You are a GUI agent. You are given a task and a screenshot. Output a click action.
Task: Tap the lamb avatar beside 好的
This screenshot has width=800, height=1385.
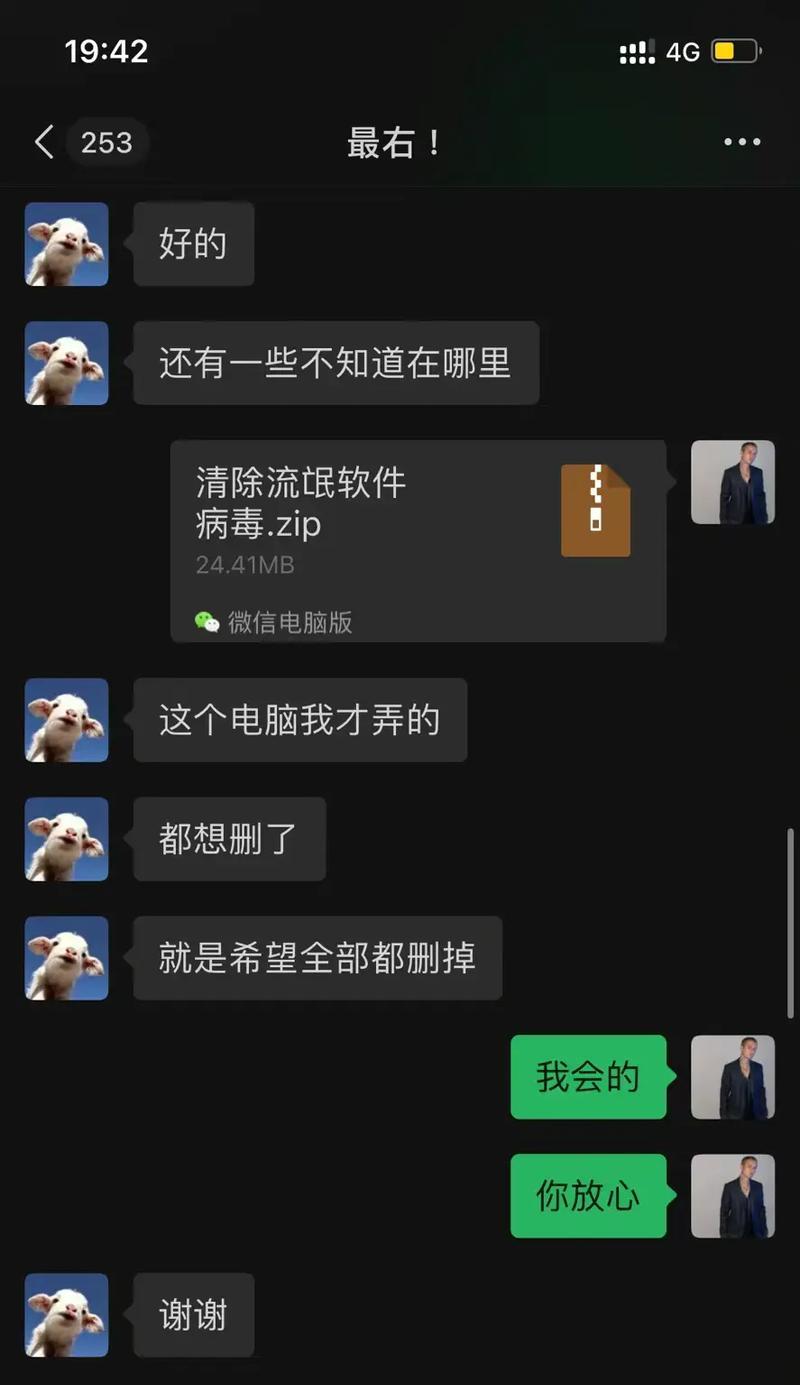click(x=67, y=244)
